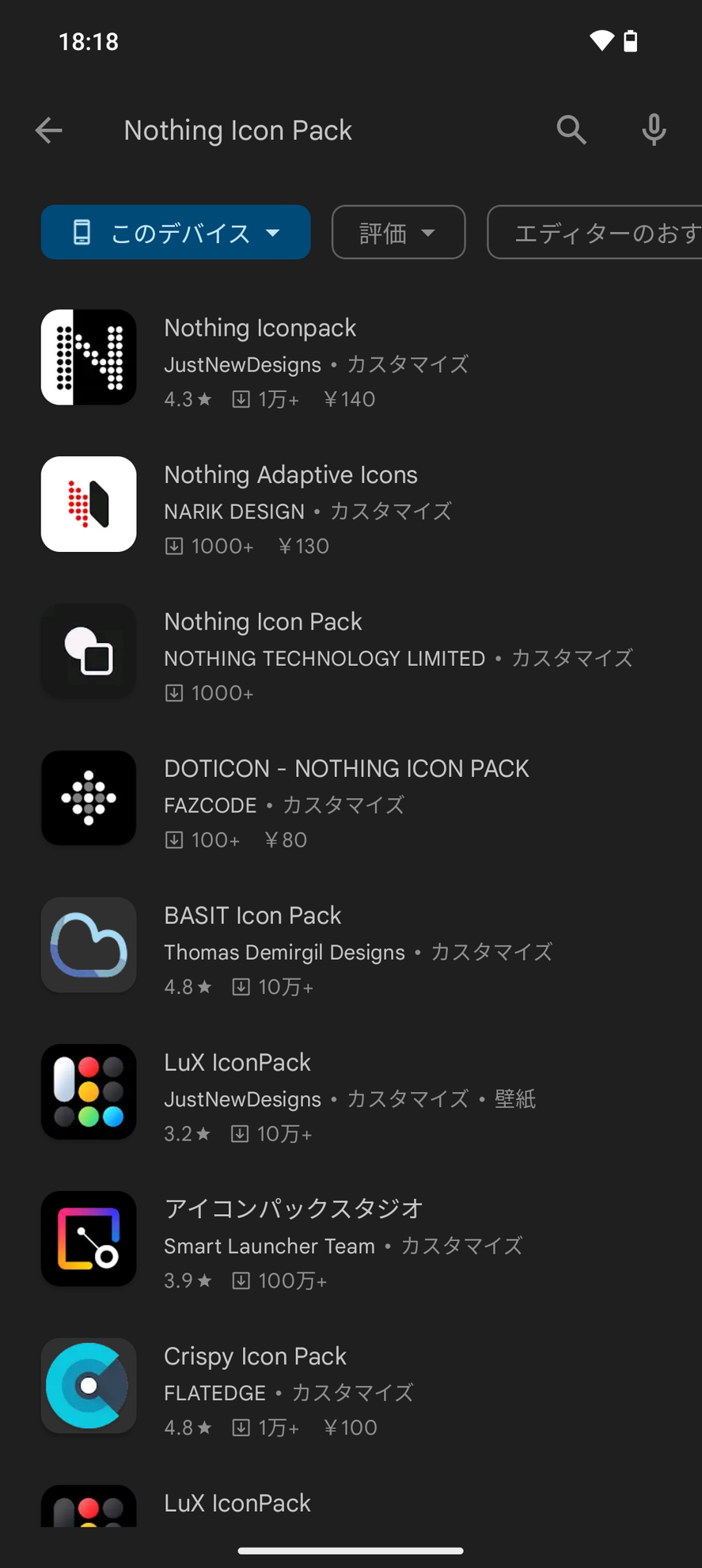The height and width of the screenshot is (1568, 702).
Task: Select the DOTICON app icon
Action: [88, 797]
